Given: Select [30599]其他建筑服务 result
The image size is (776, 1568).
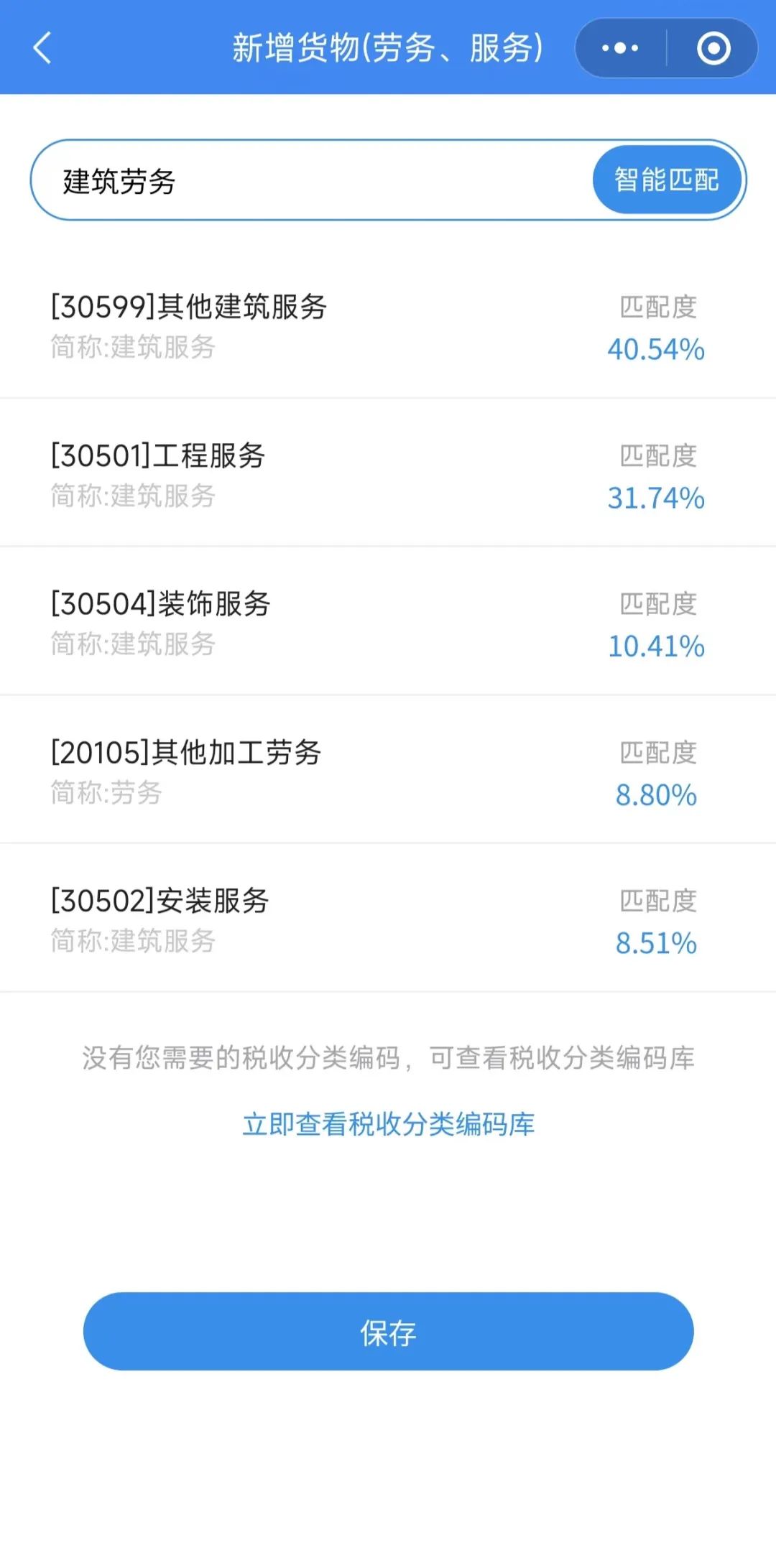Looking at the screenshot, I should tap(388, 325).
